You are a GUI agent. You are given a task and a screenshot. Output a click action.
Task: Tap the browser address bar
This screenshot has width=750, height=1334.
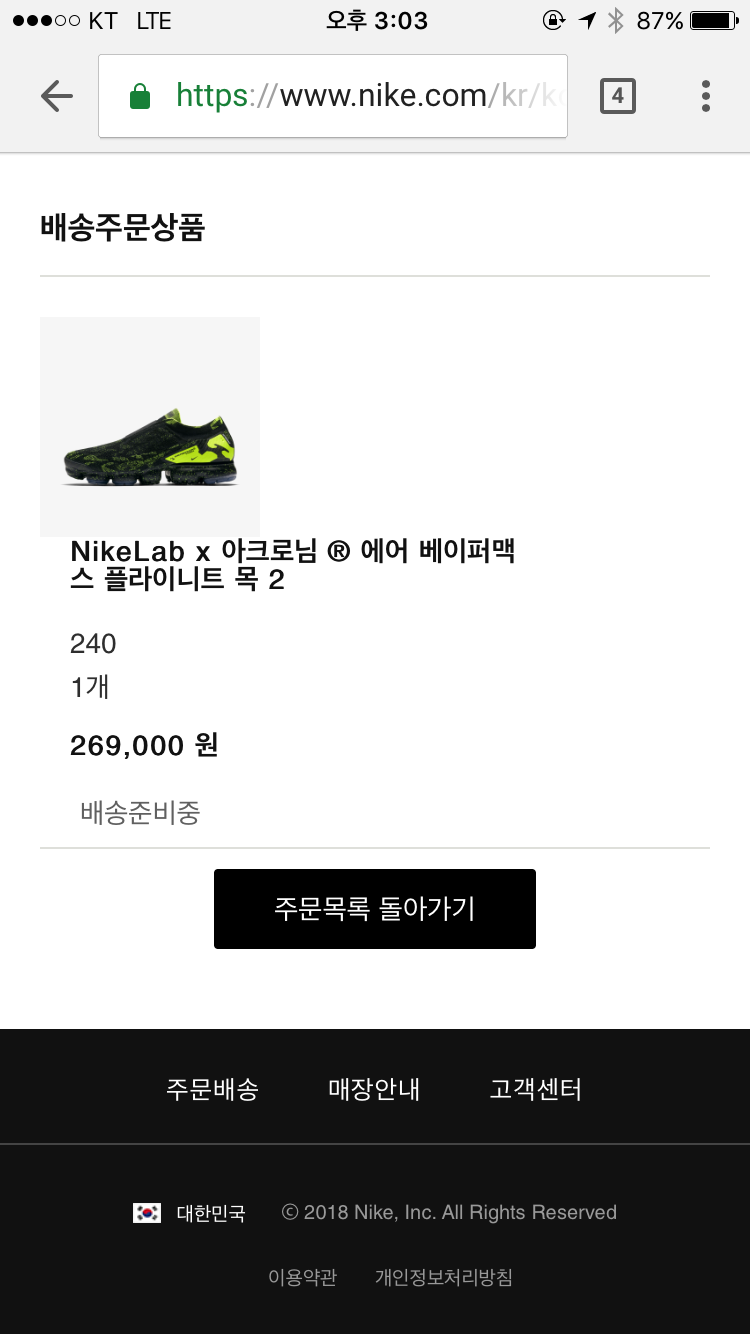click(x=333, y=96)
